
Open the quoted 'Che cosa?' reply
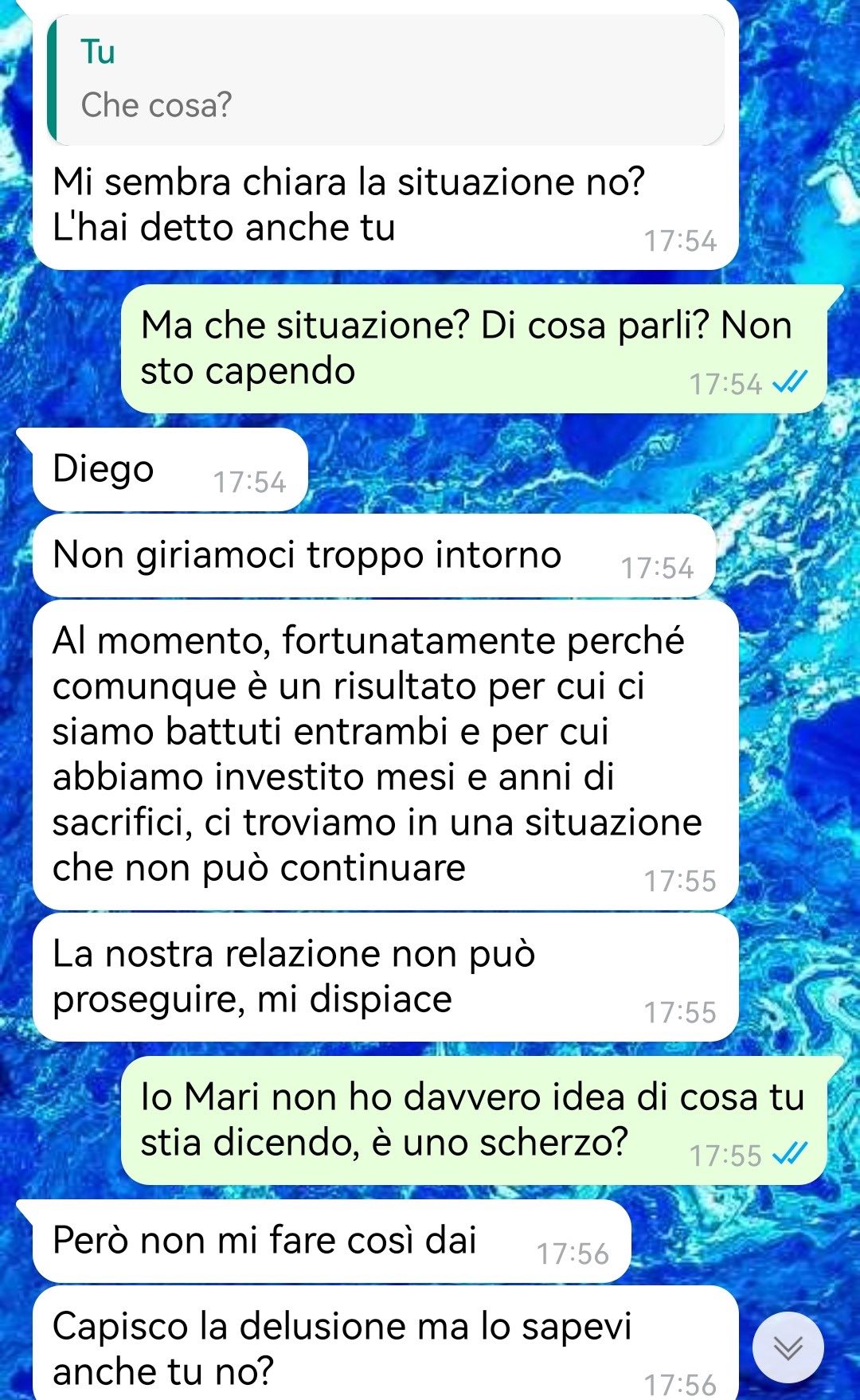pyautogui.click(x=385, y=80)
